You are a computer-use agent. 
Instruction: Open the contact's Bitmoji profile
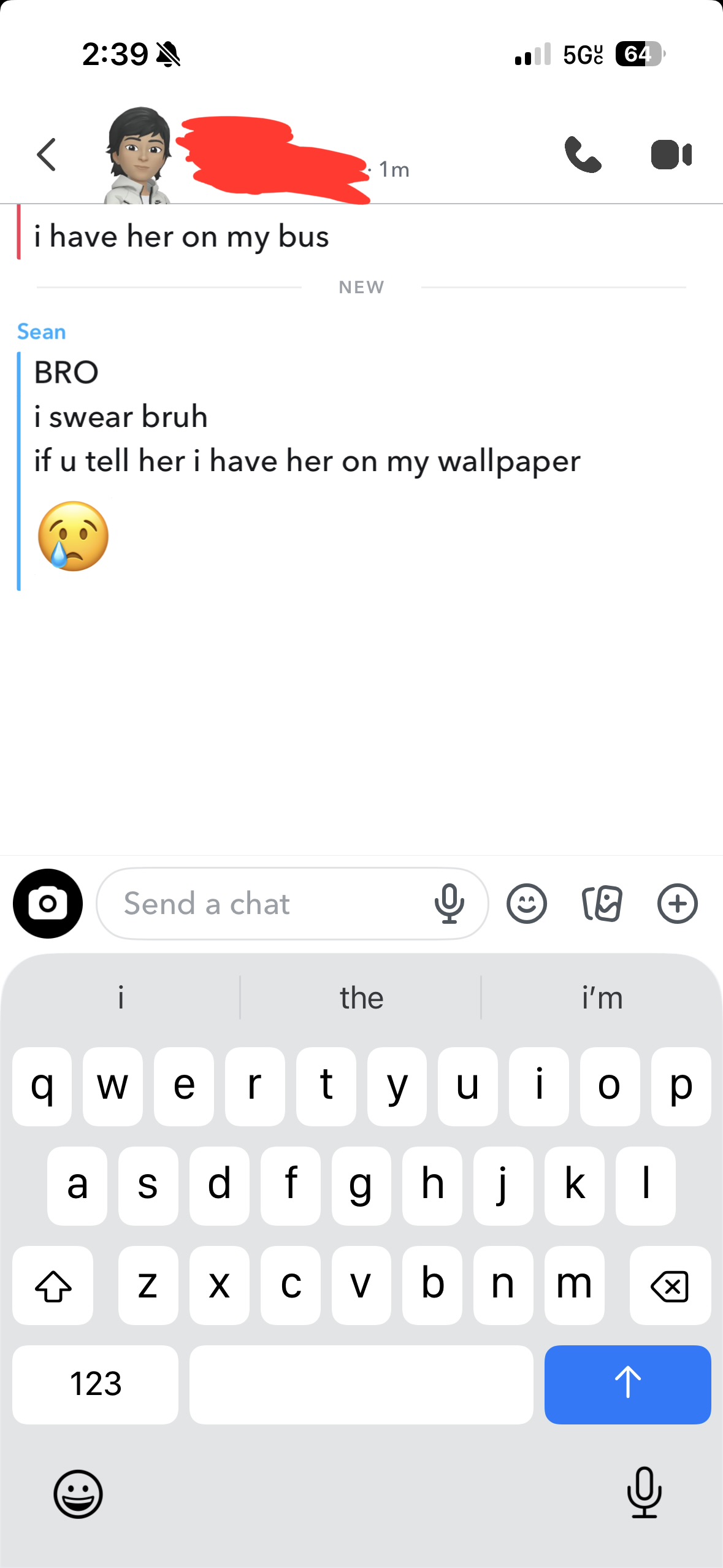[x=139, y=155]
